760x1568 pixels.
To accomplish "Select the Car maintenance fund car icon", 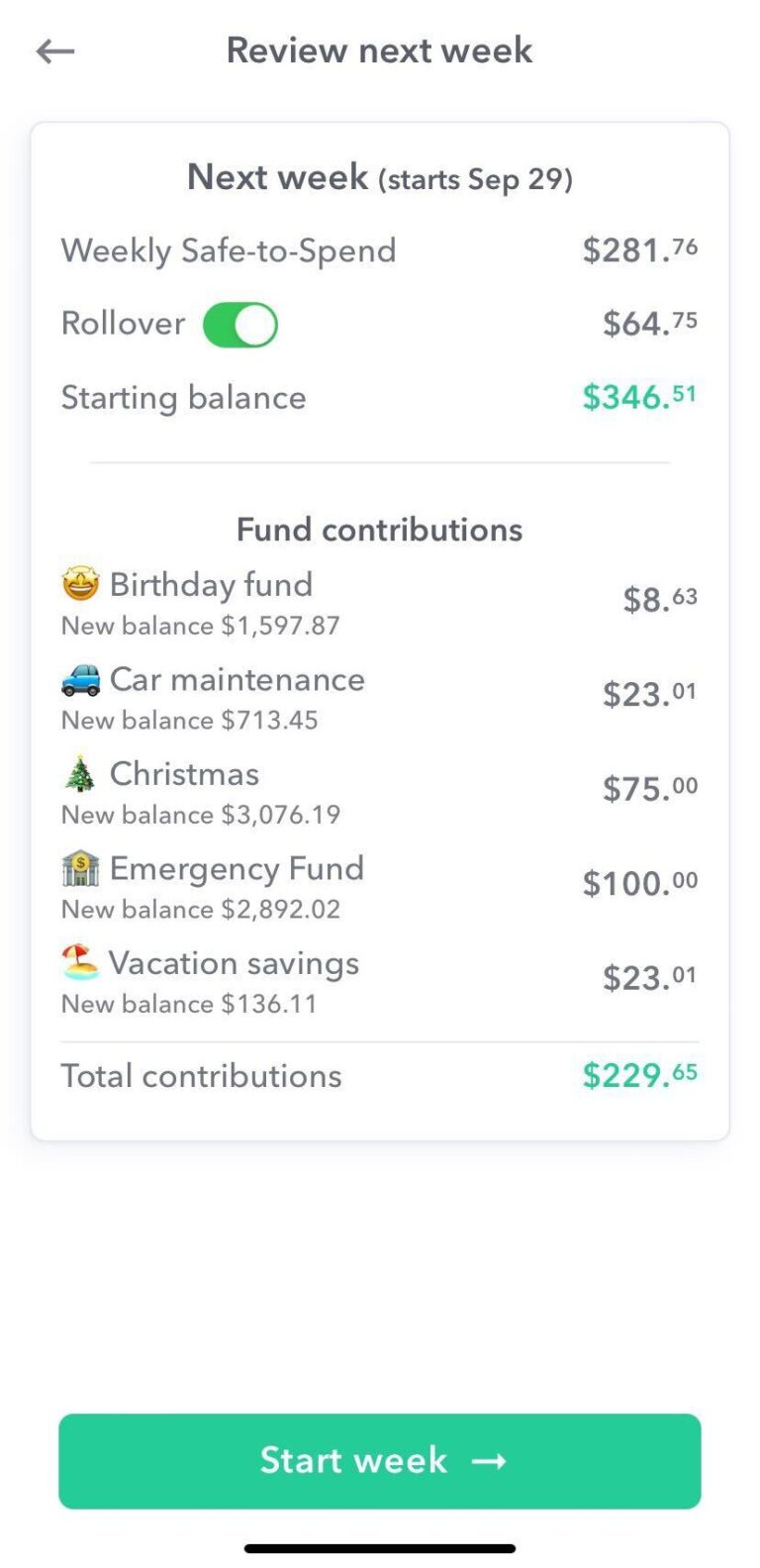I will [x=81, y=679].
